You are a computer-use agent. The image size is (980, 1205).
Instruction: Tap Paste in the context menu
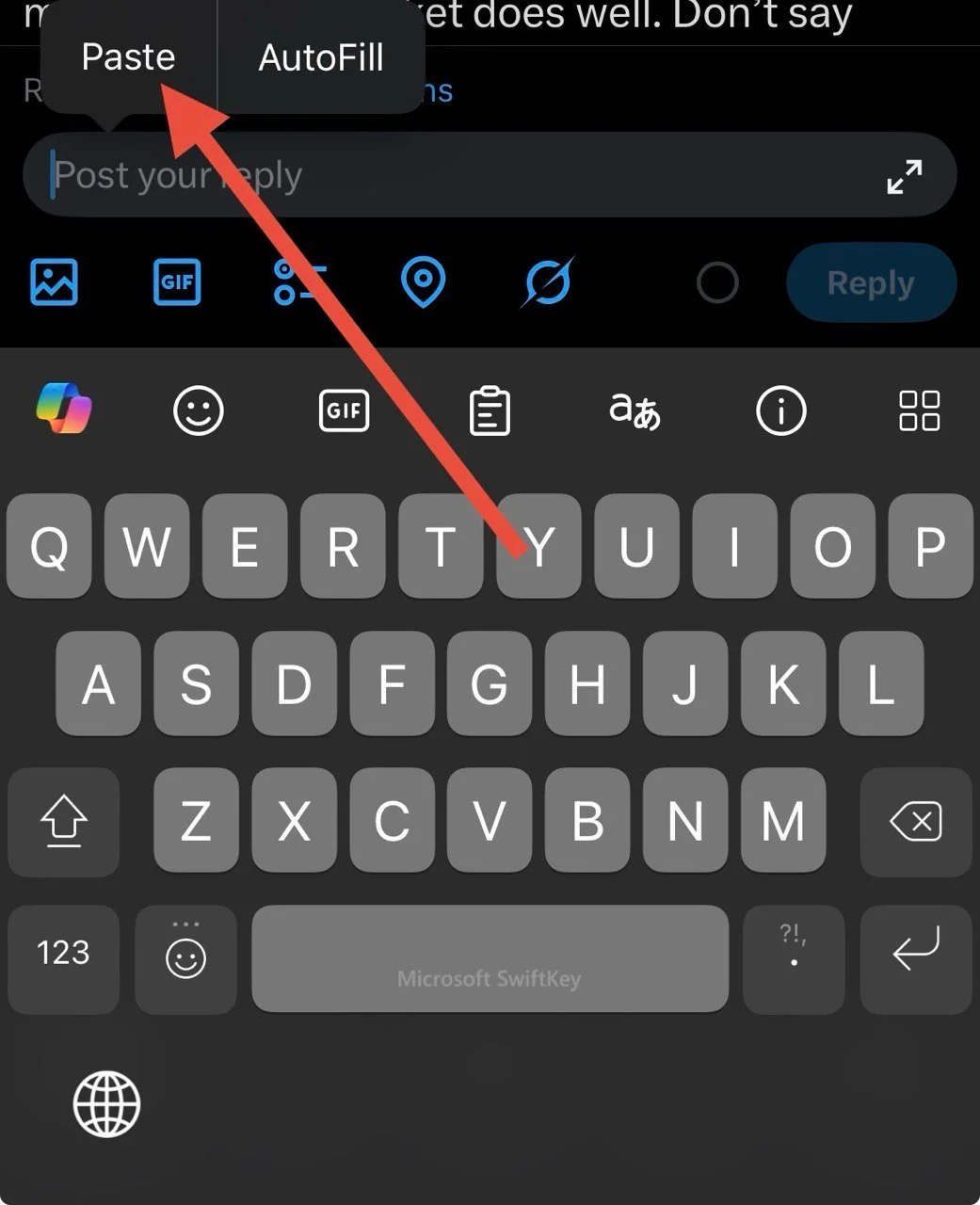[x=128, y=57]
